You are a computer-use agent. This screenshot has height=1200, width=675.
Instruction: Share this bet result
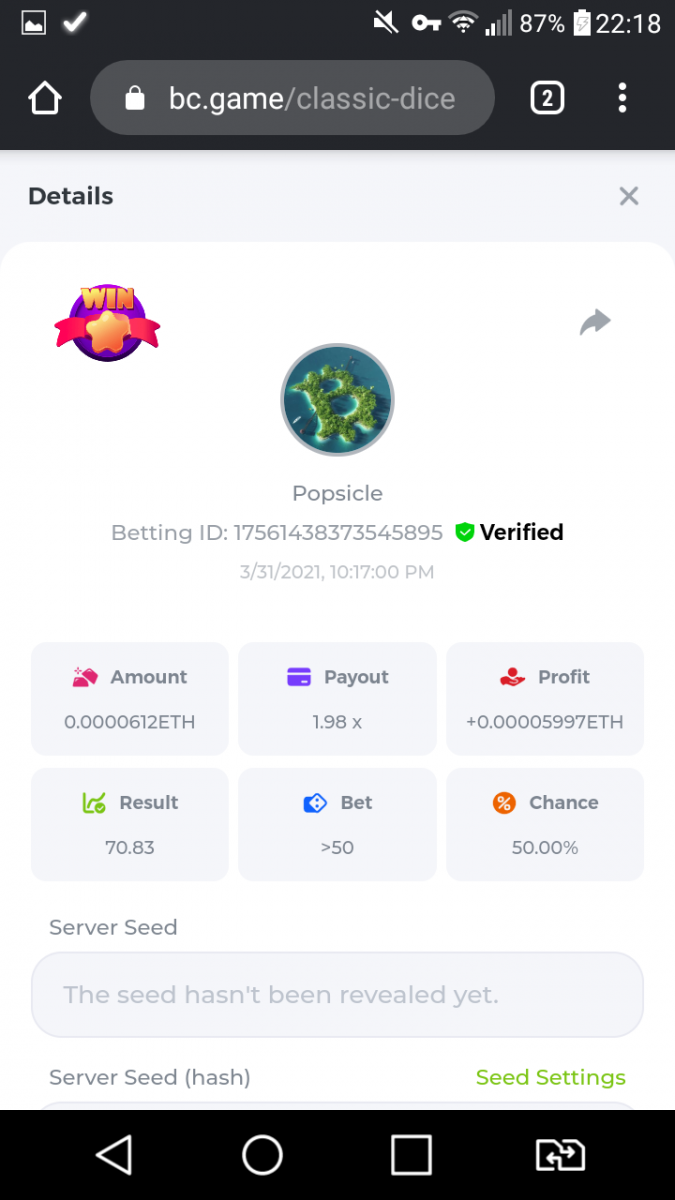[595, 322]
